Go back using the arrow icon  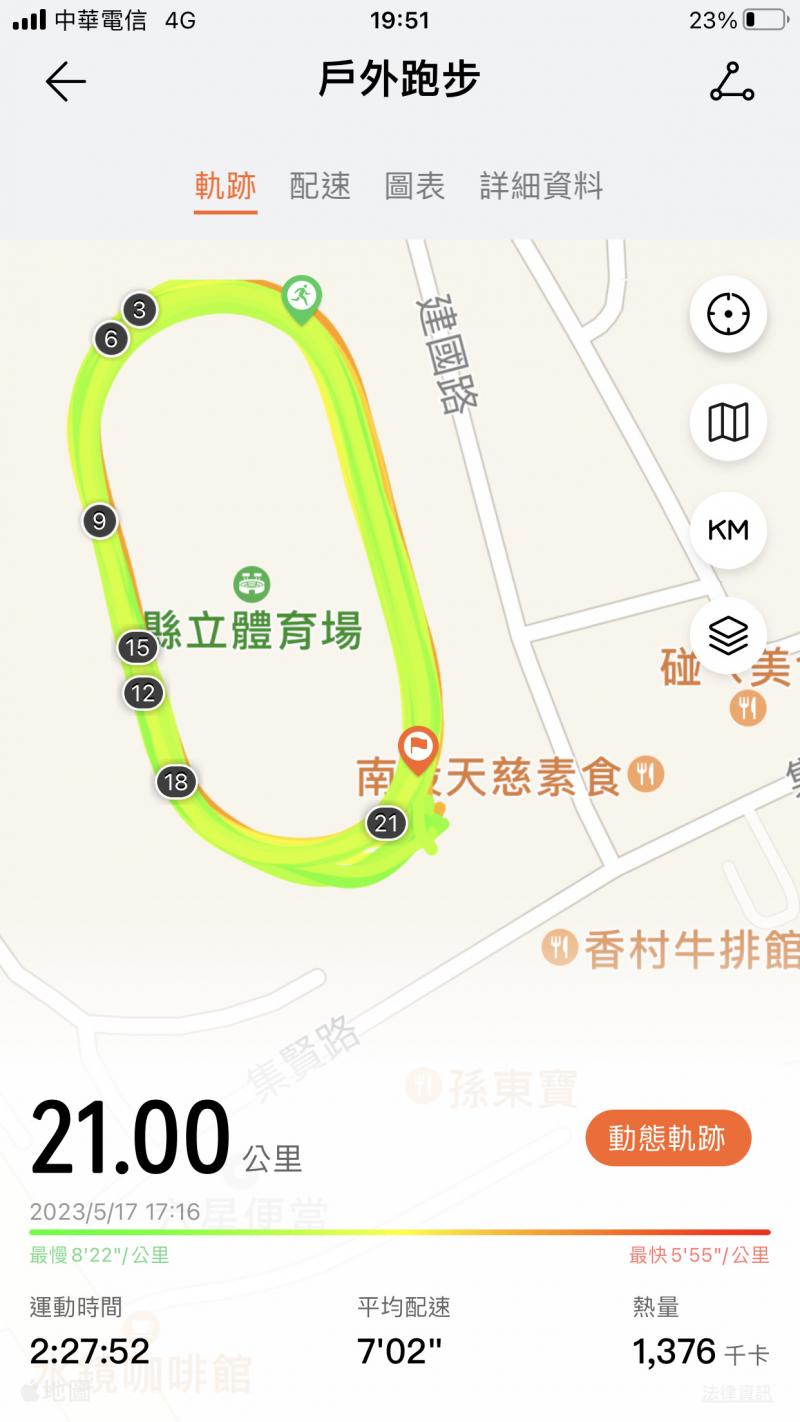[66, 81]
